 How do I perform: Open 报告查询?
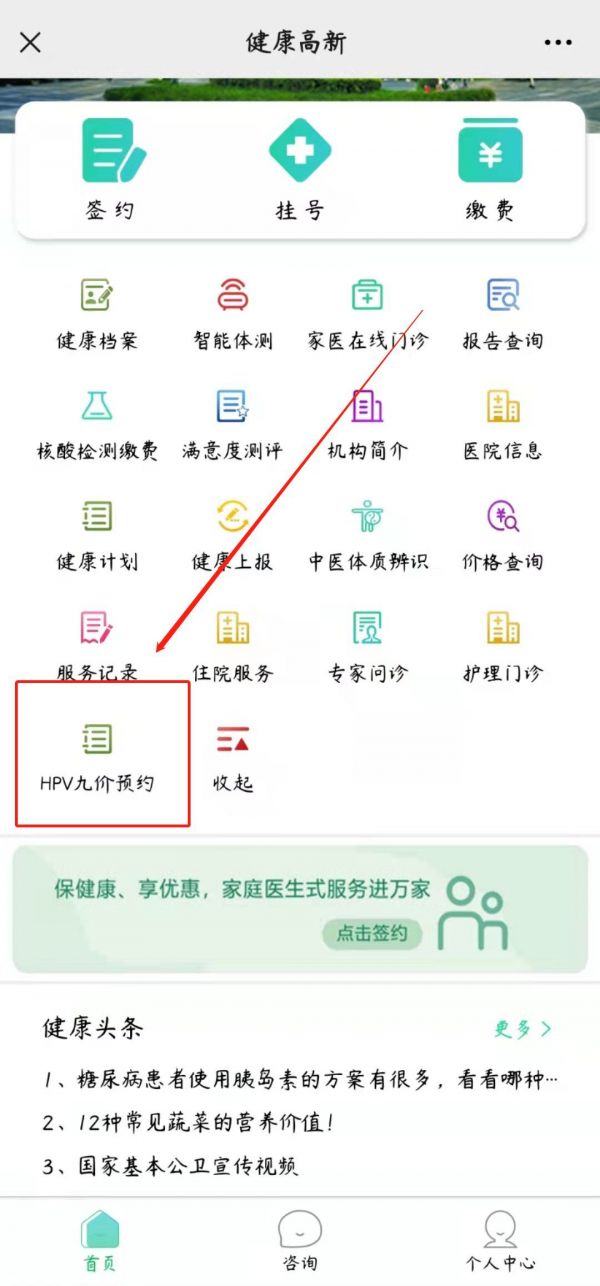tap(502, 314)
